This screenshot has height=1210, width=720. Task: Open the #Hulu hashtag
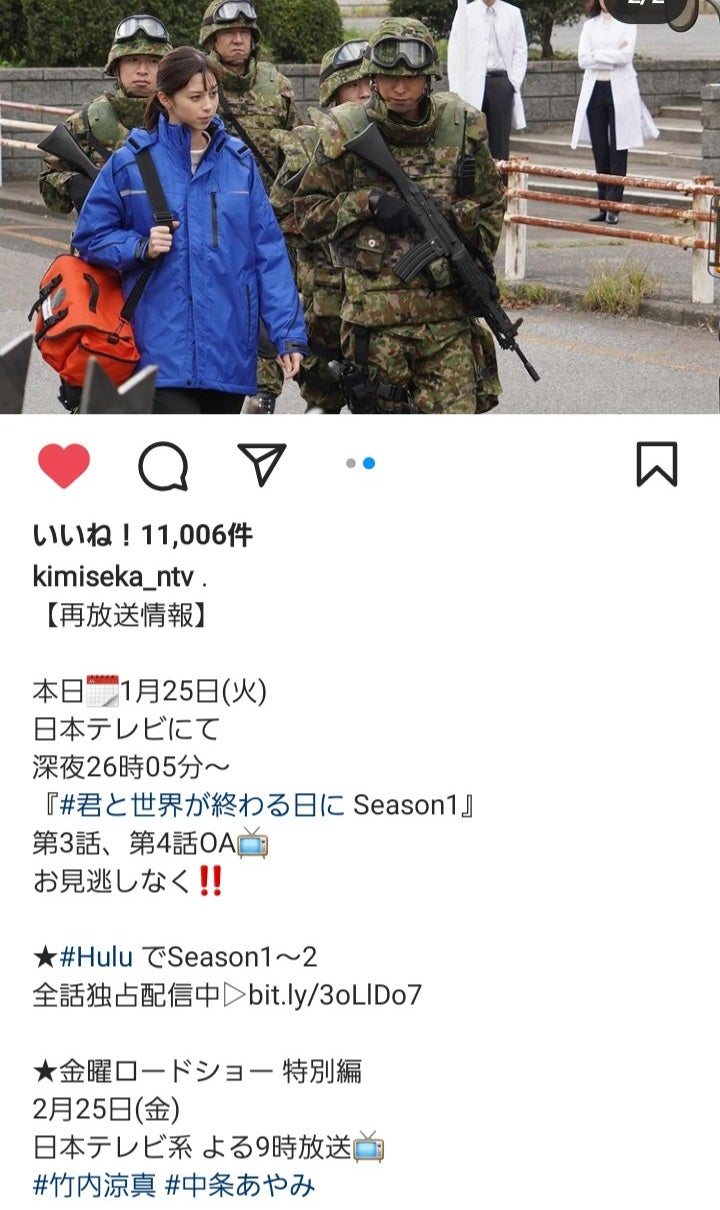pyautogui.click(x=96, y=957)
